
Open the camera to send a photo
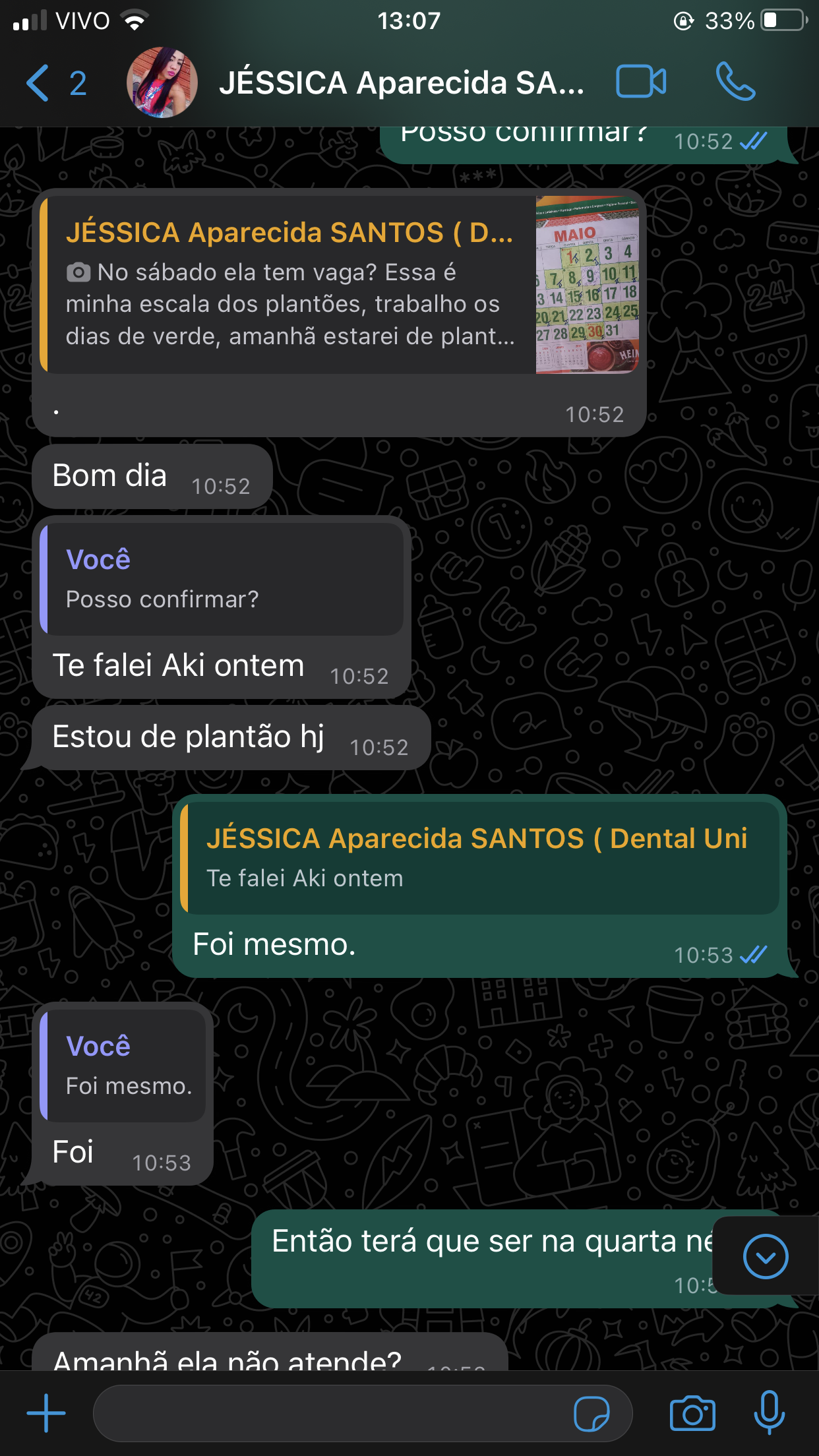click(692, 1413)
